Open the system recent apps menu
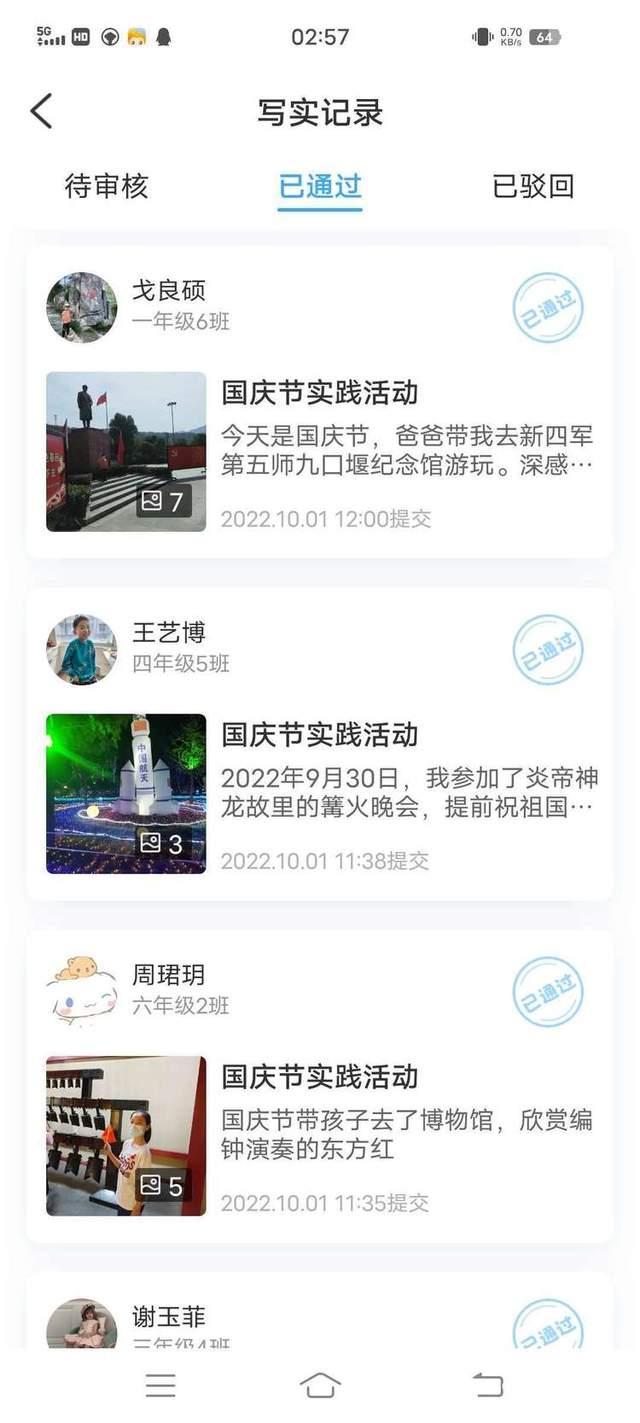The width and height of the screenshot is (640, 1423). 160,1385
